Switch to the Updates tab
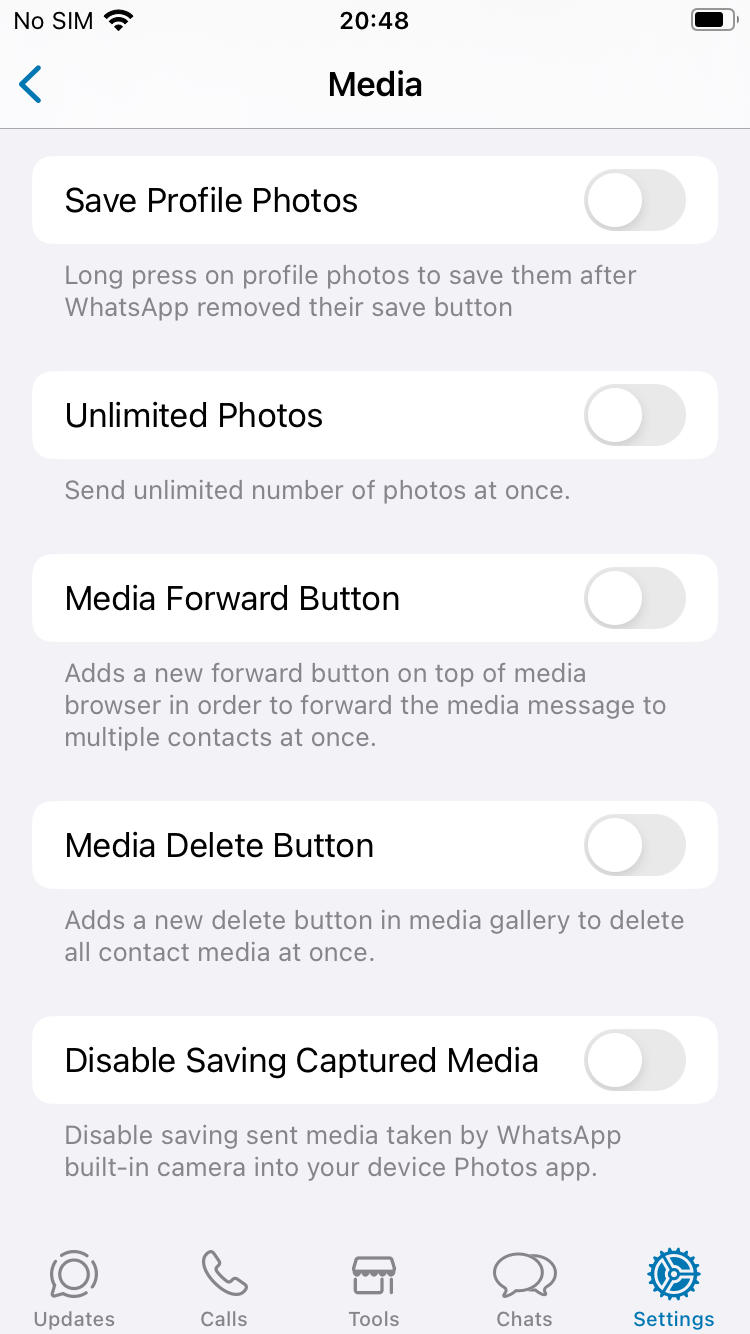This screenshot has width=750, height=1334. 74,1289
